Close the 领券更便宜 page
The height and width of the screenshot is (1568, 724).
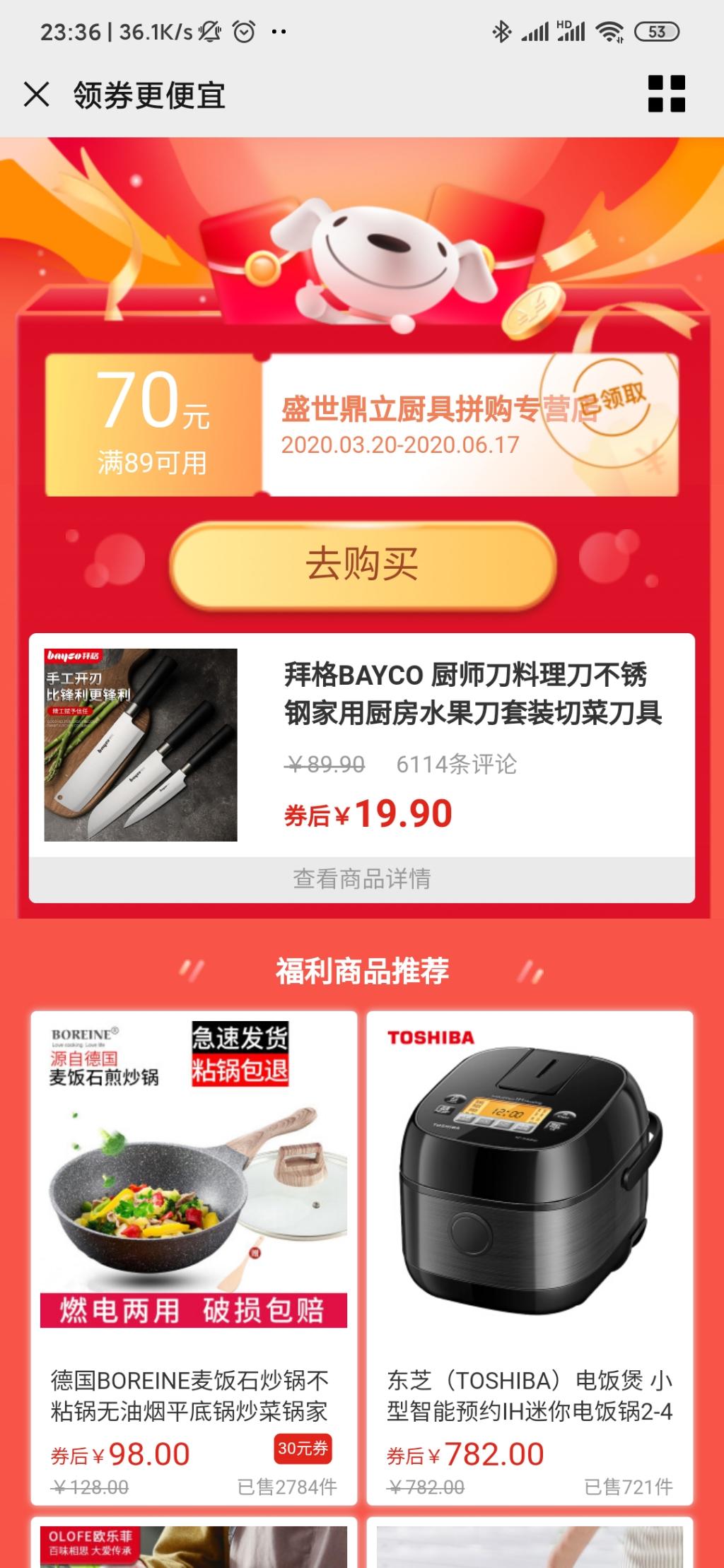[x=37, y=94]
